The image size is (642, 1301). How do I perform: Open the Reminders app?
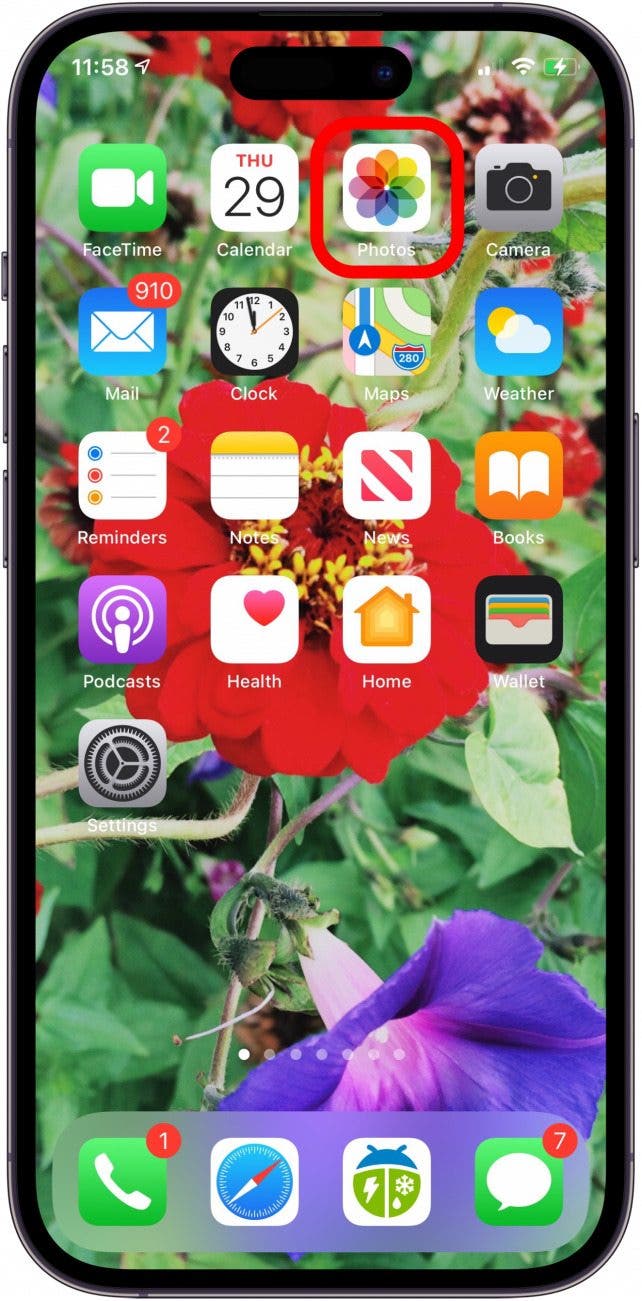[122, 476]
